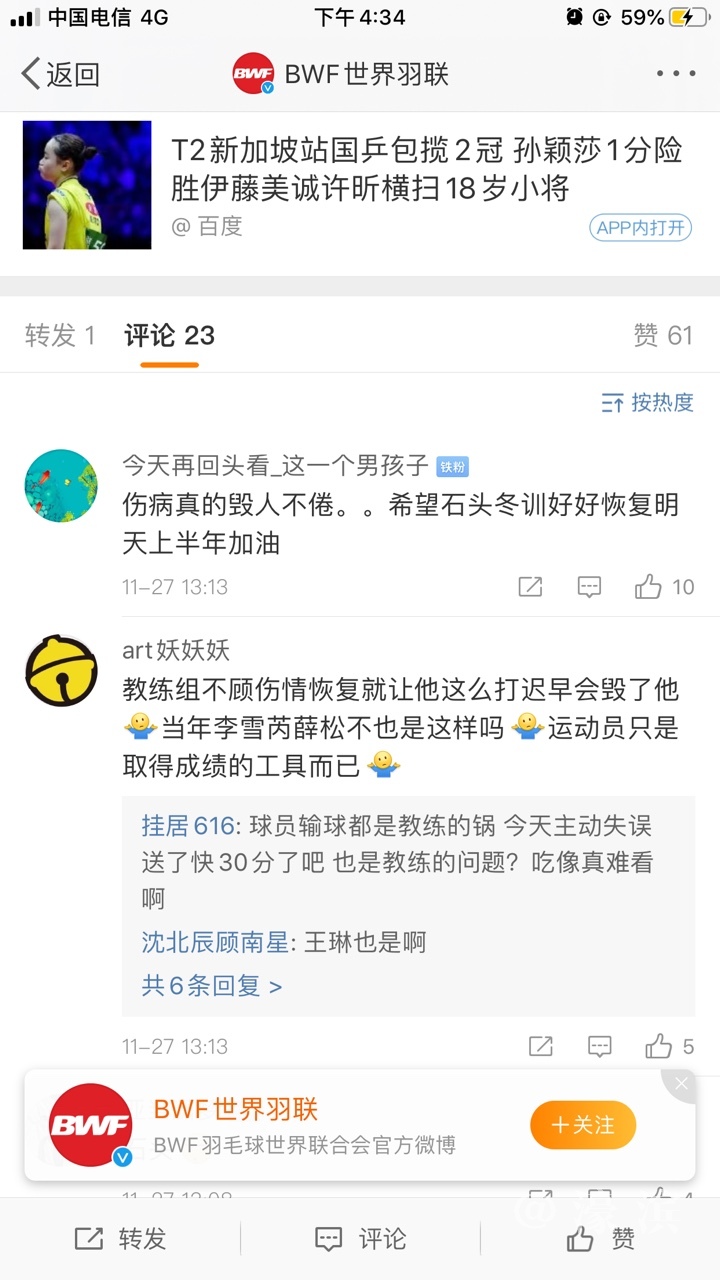Like the post via bottom 赞
720x1280 pixels.
[x=600, y=1239]
